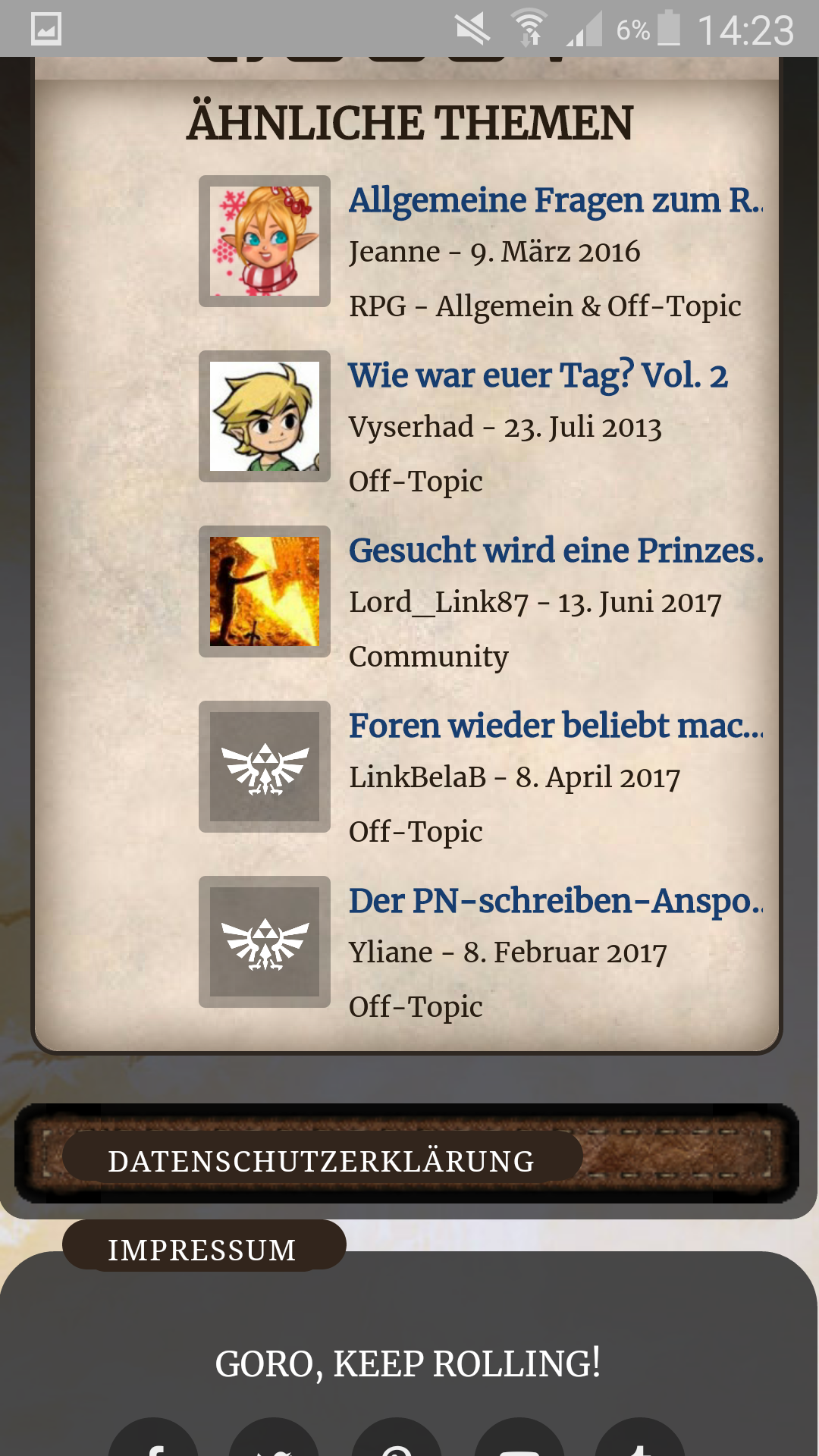The image size is (819, 1456).
Task: Tap Jeanne's avatar picture
Action: (265, 241)
